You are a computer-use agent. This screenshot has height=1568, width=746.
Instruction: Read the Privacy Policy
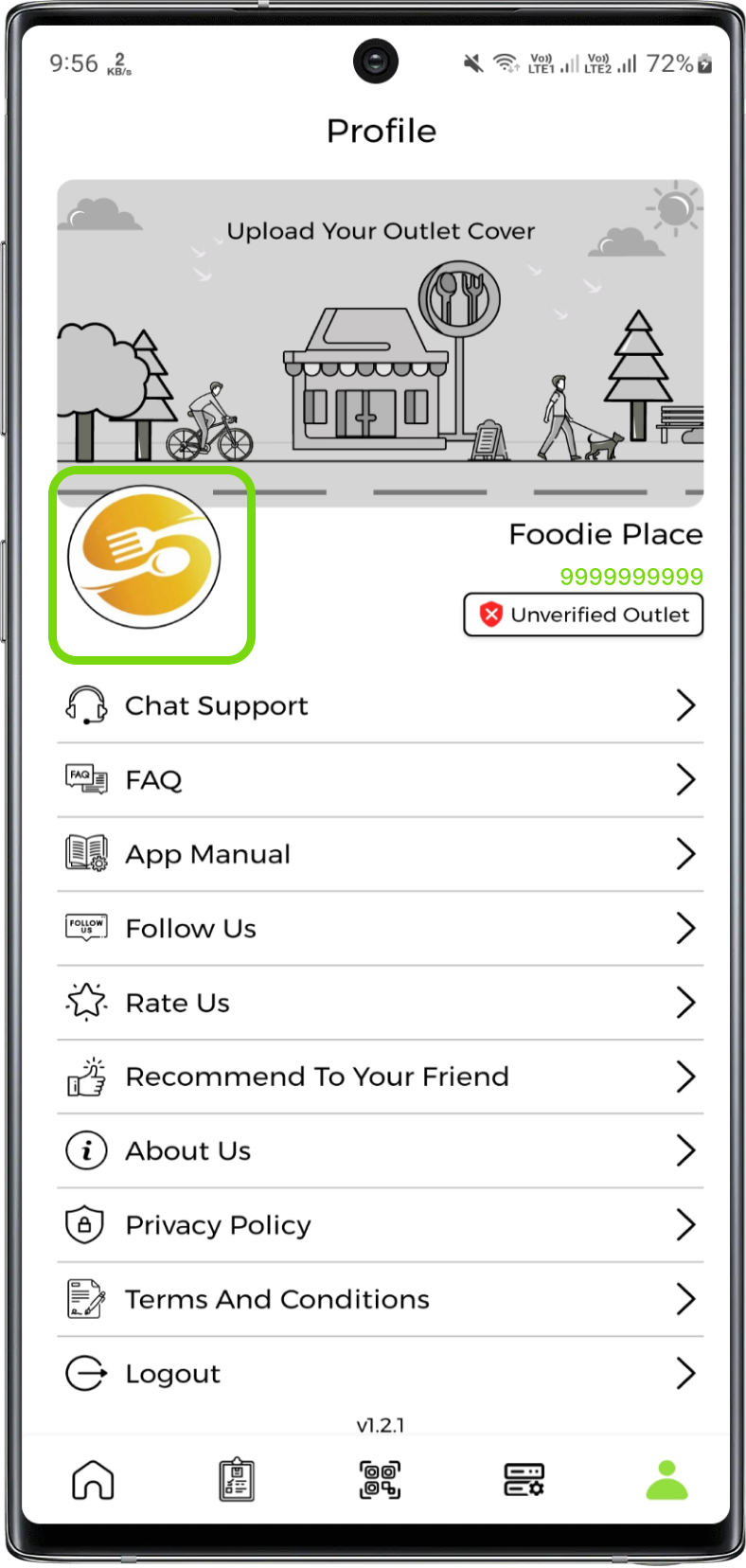pos(379,1225)
